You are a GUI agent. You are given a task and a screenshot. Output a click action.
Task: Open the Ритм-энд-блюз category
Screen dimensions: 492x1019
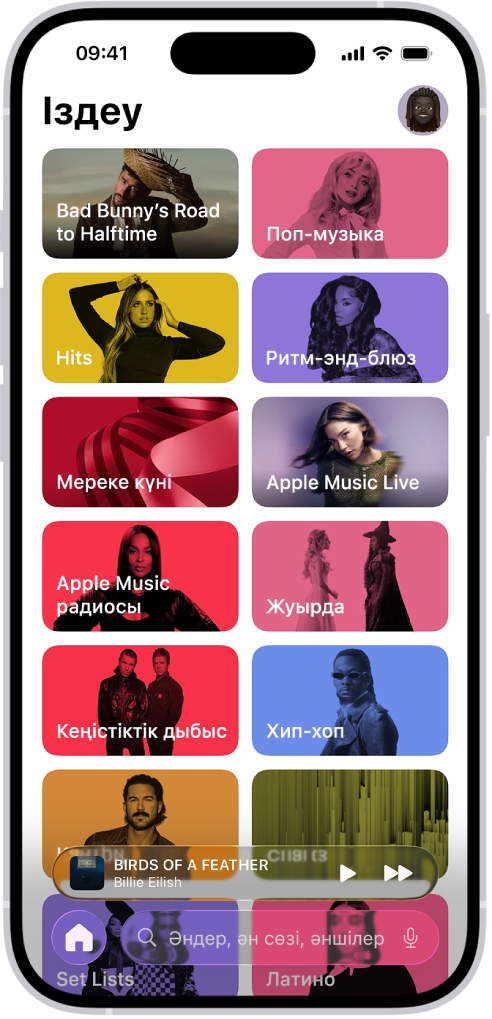pos(350,328)
